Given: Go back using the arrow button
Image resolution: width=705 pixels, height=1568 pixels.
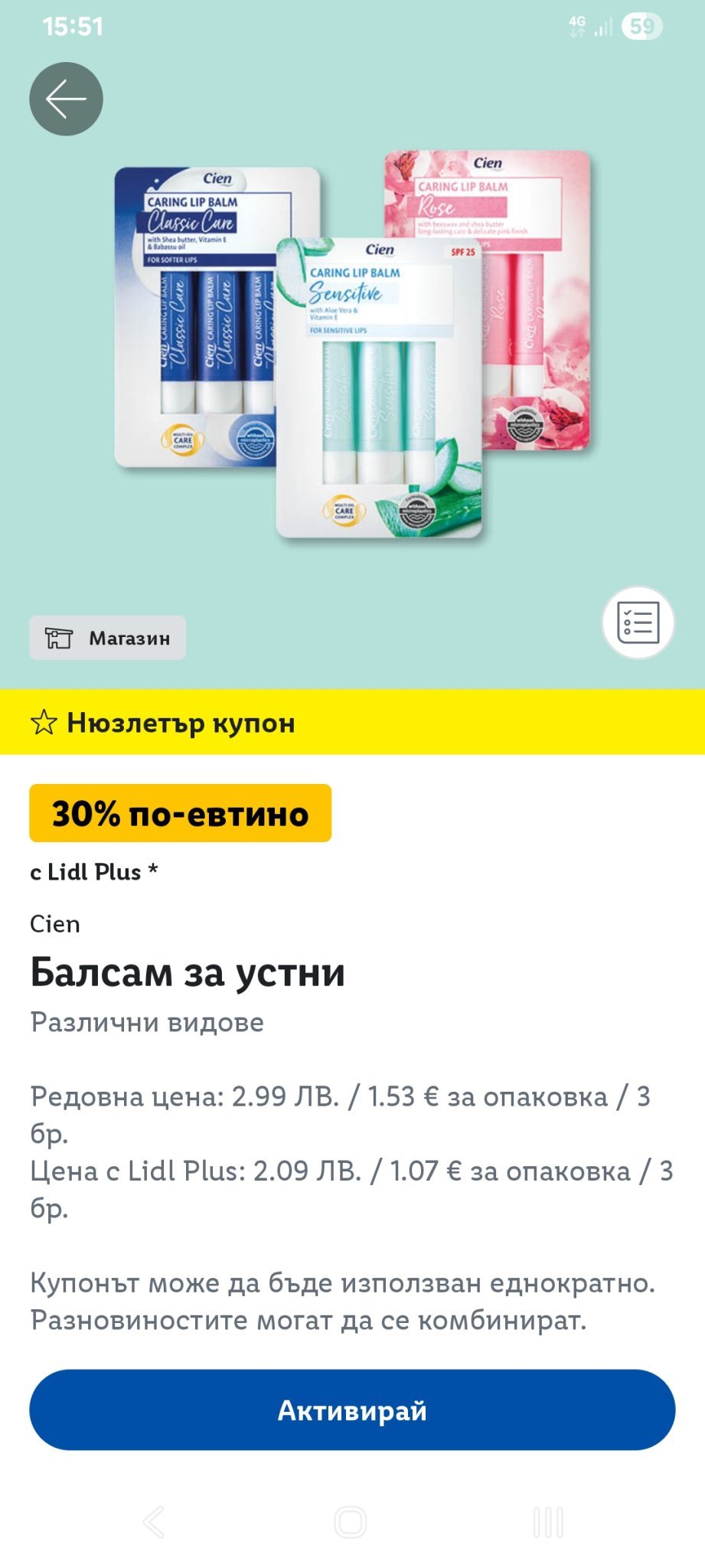Looking at the screenshot, I should (66, 99).
